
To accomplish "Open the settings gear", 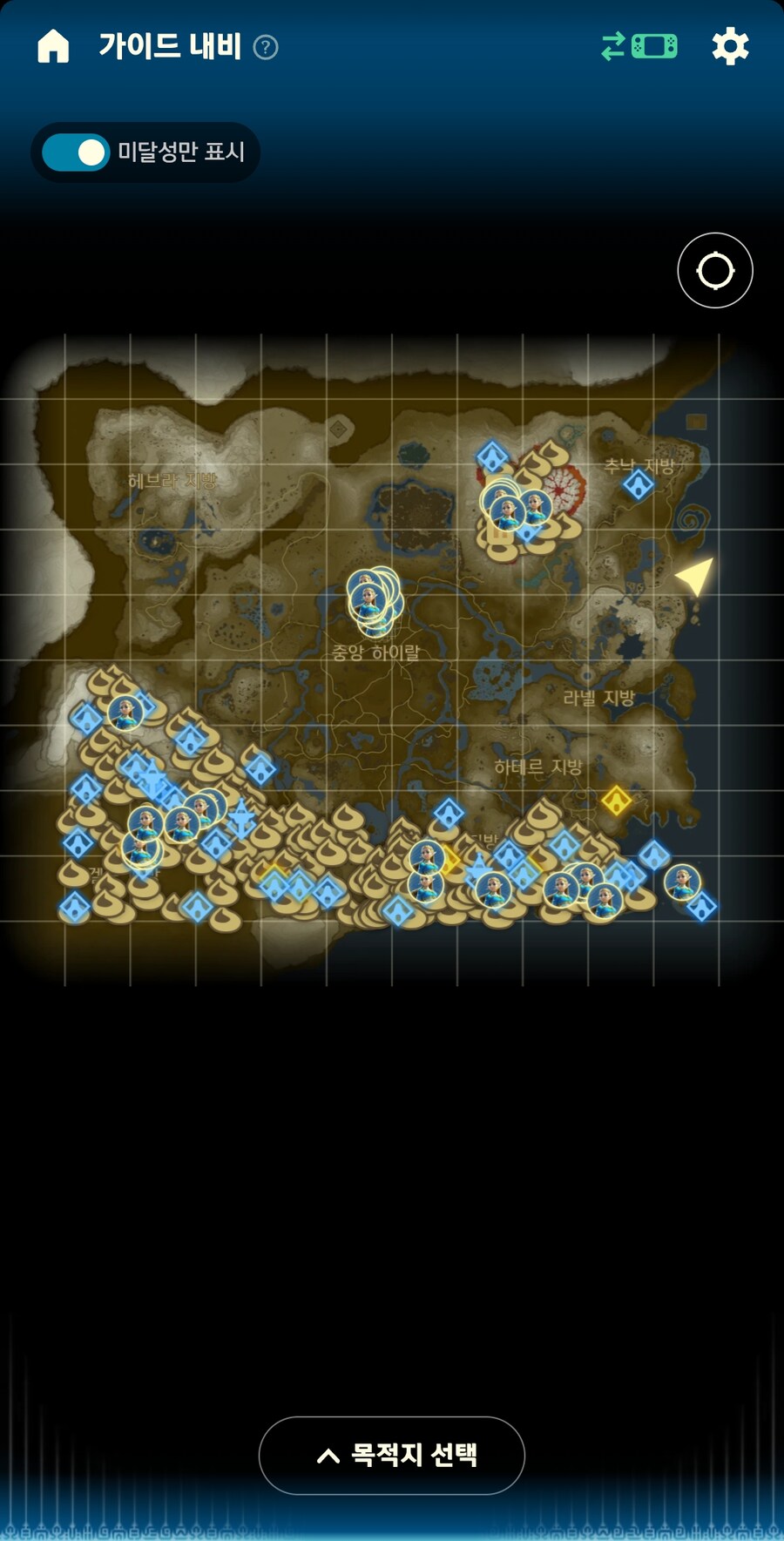I will [730, 46].
